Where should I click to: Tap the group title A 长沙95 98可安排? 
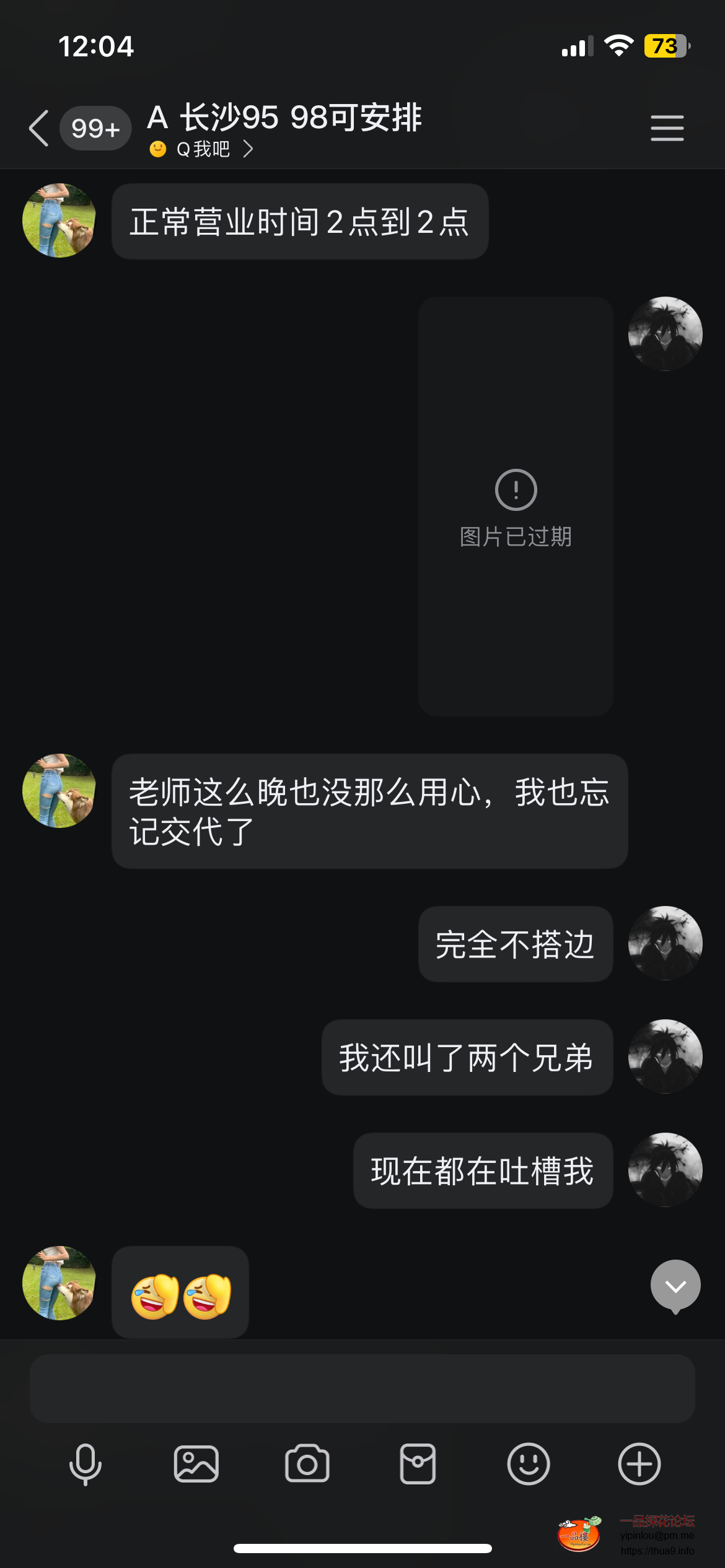[x=284, y=119]
